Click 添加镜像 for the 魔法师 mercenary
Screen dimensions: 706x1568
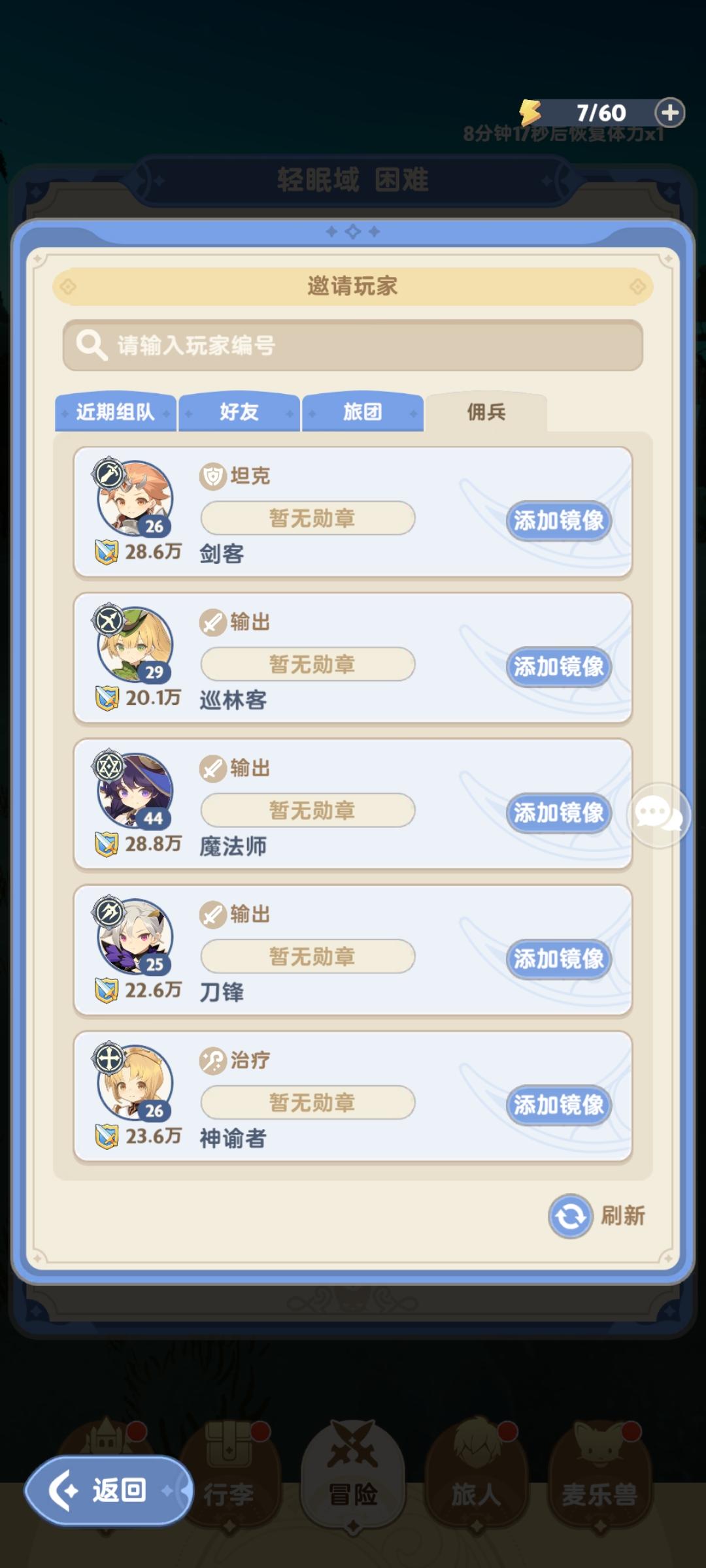point(558,813)
